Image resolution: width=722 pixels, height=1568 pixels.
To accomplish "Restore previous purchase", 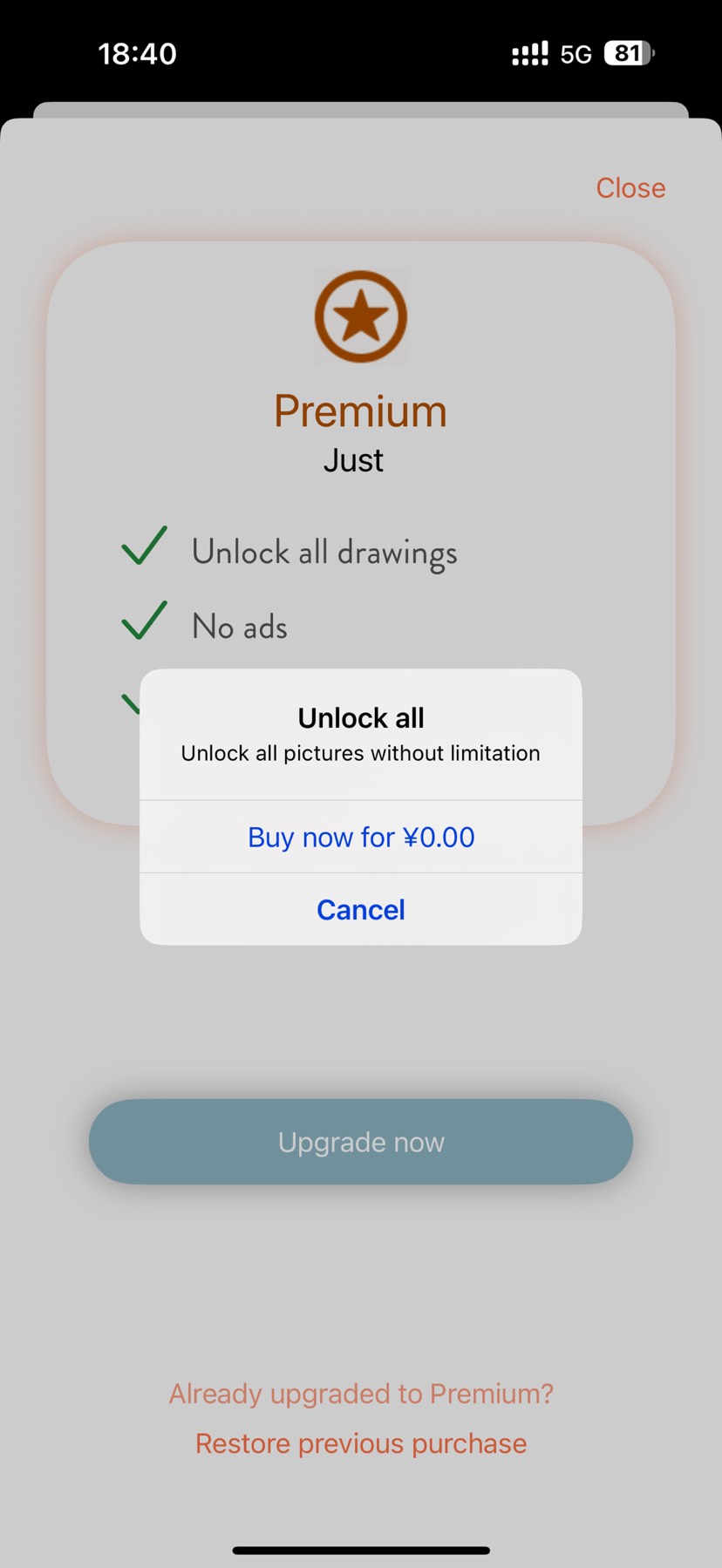I will click(361, 1443).
